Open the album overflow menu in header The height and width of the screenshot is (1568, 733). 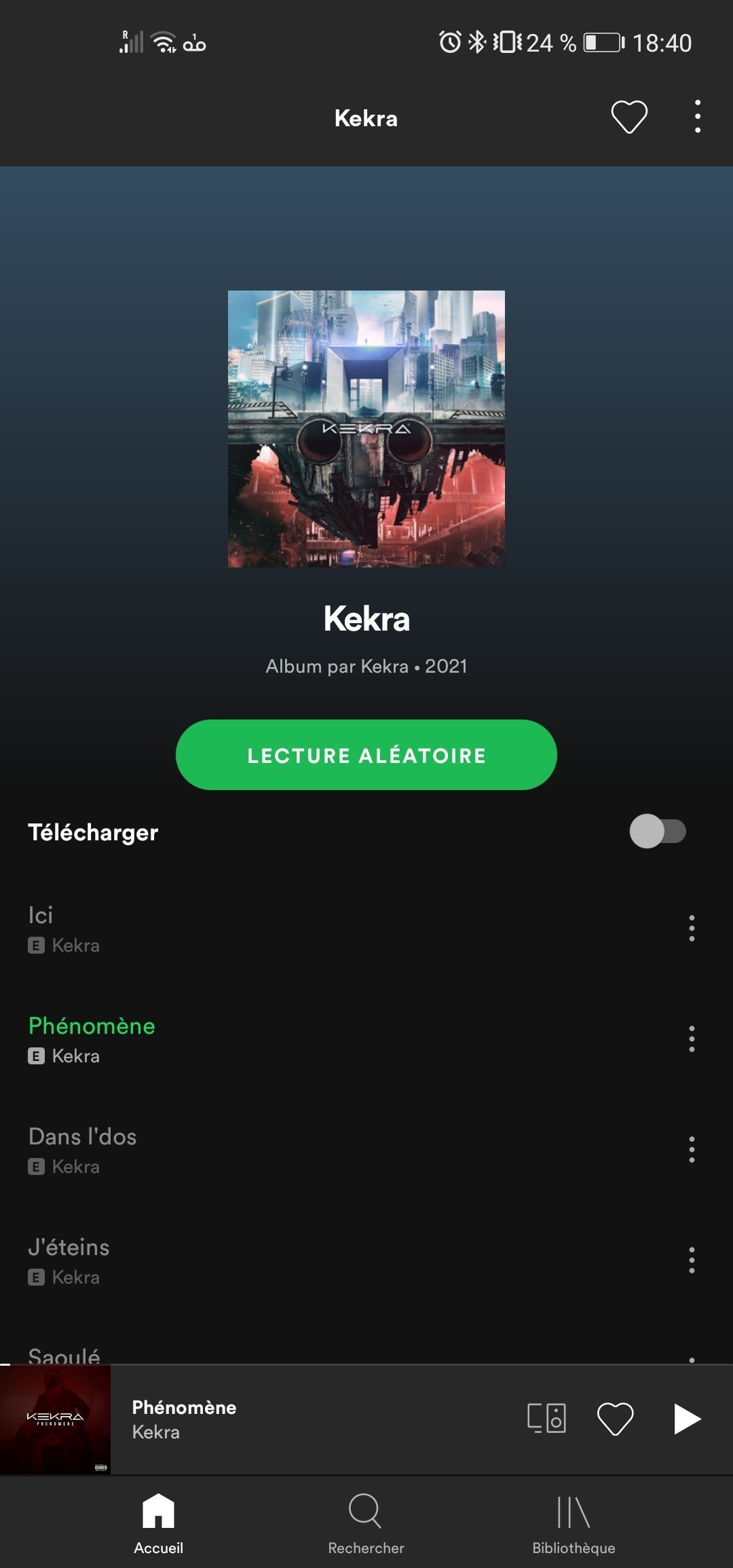[x=698, y=117]
